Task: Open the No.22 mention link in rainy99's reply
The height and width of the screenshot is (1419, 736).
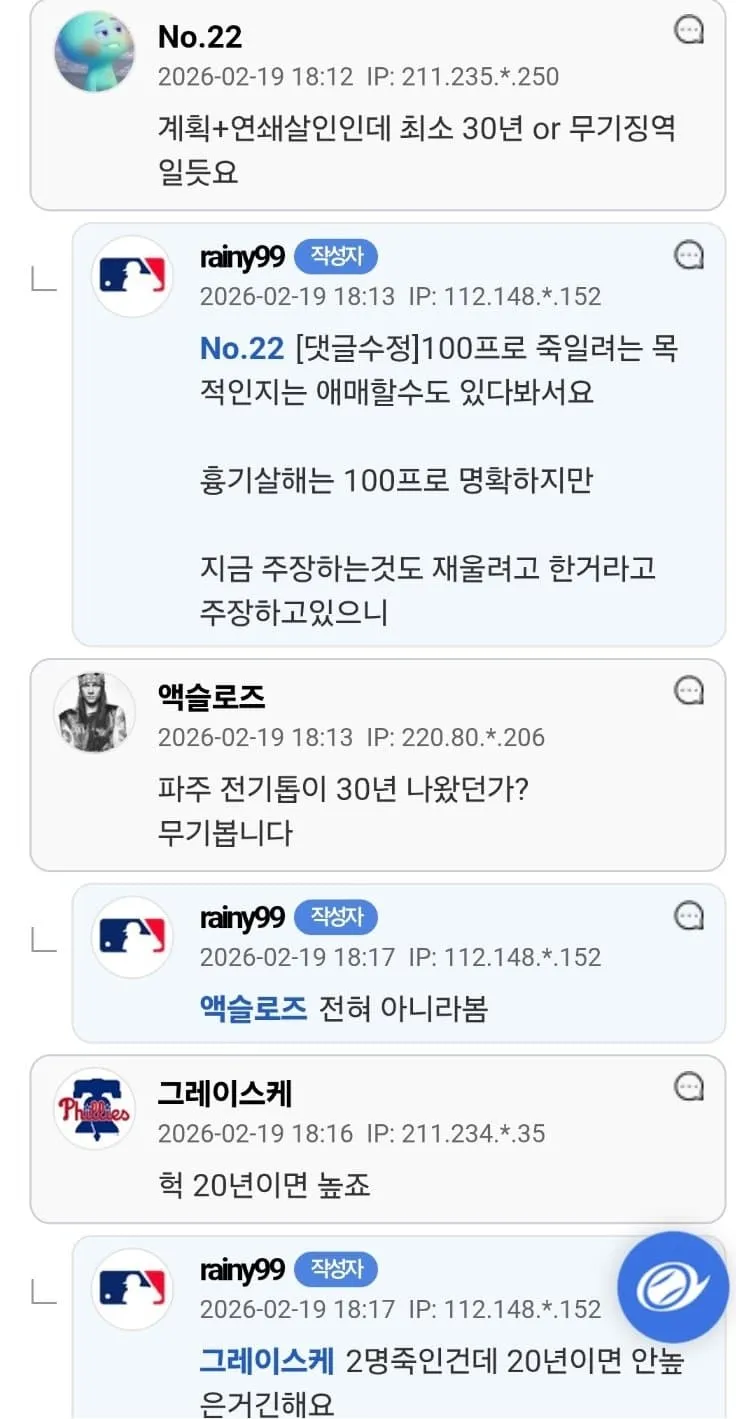Action: 242,348
